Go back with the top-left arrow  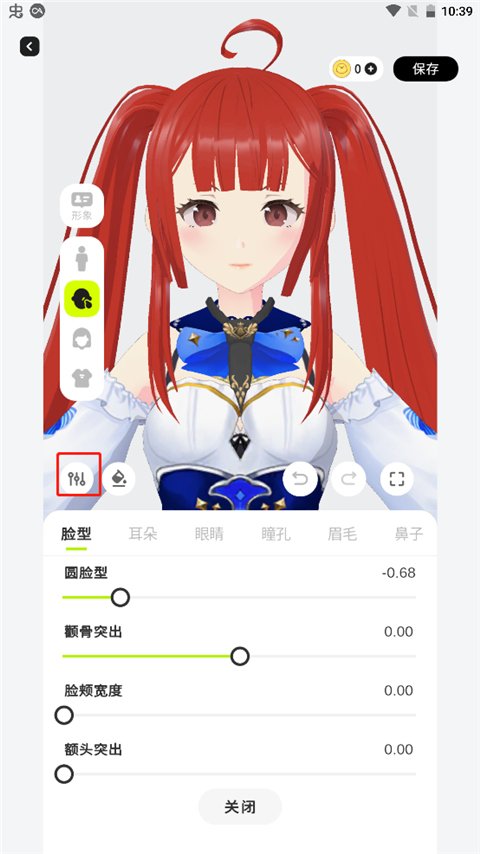(x=30, y=46)
